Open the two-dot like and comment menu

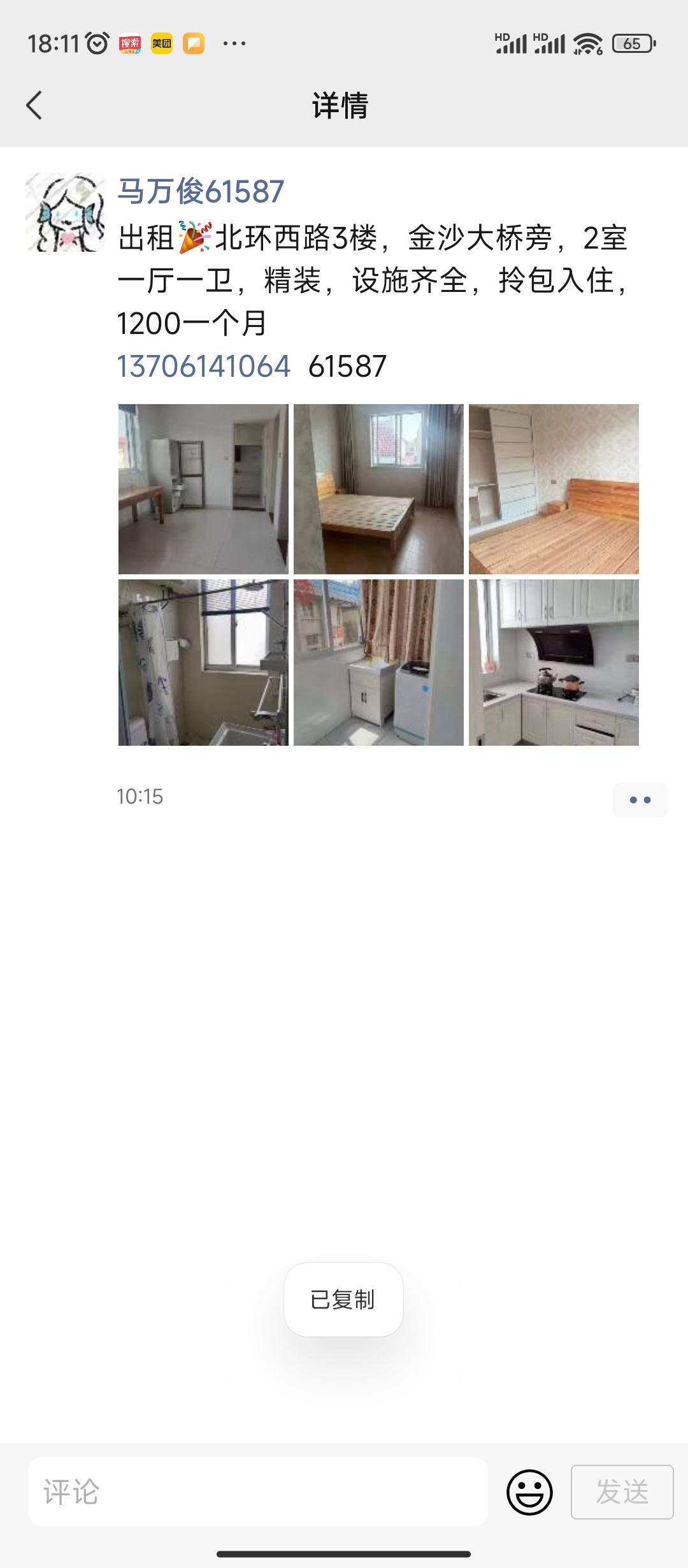640,800
